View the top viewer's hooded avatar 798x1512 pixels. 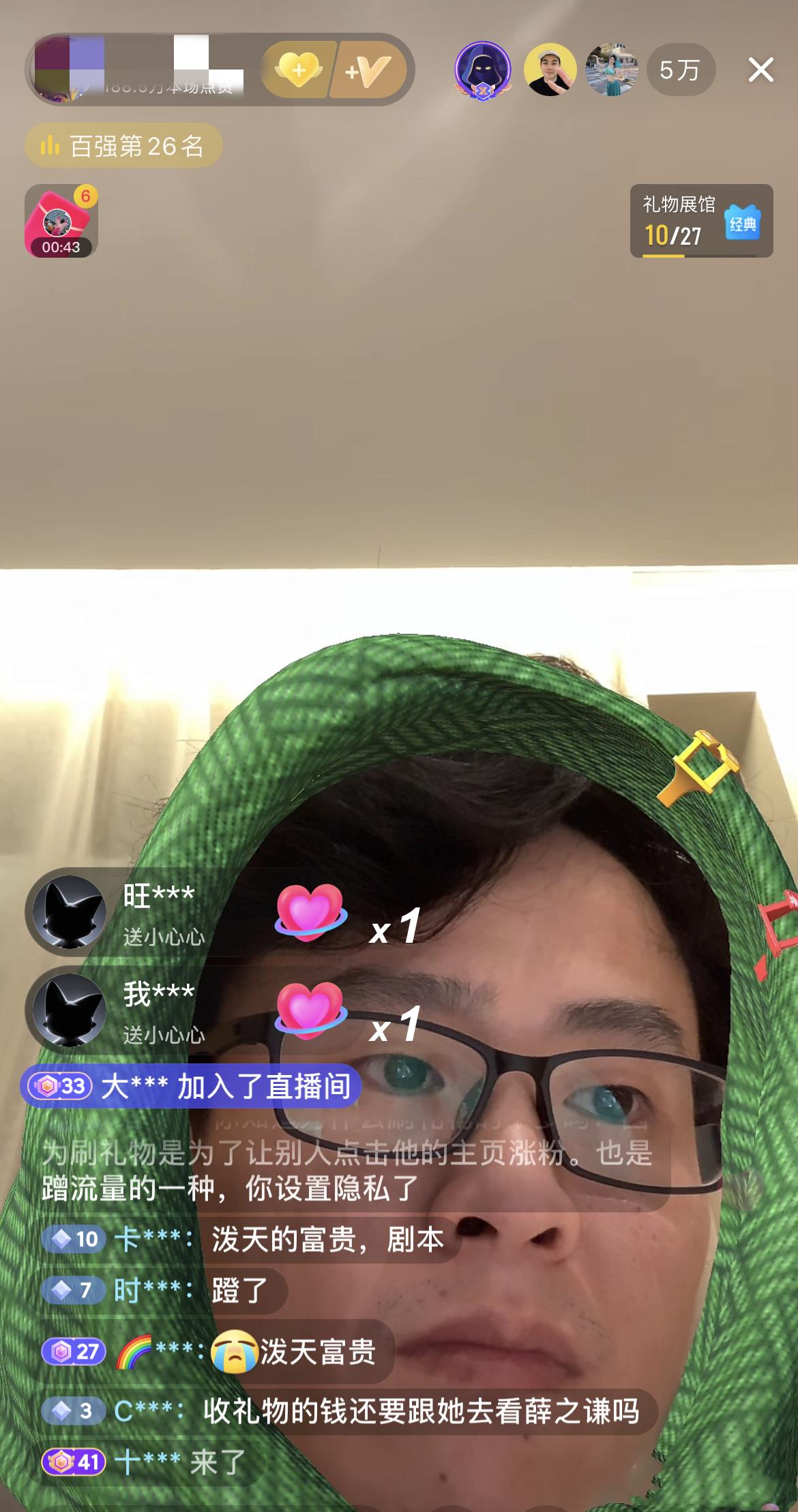(x=483, y=70)
